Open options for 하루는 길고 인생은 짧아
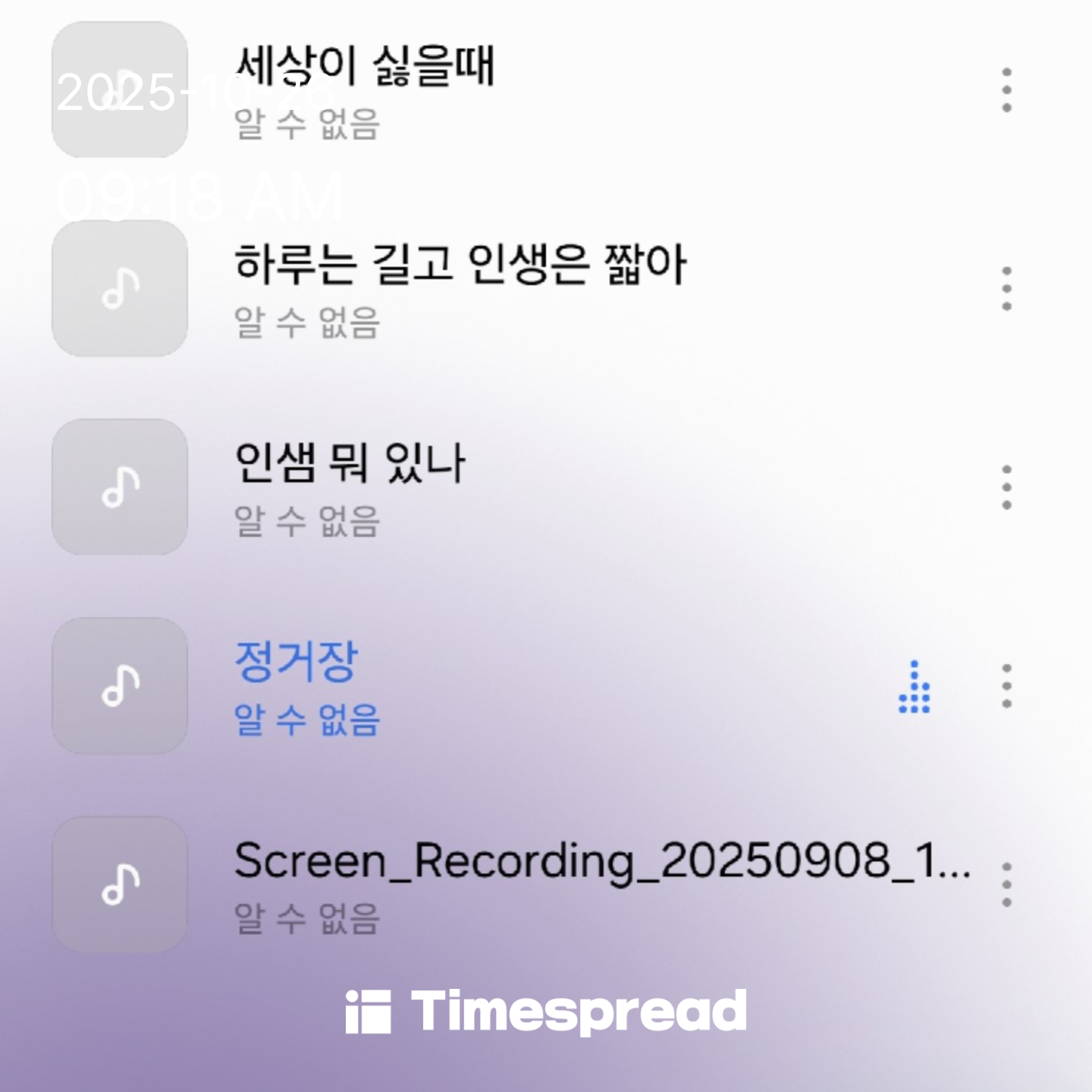Image resolution: width=1092 pixels, height=1092 pixels. pyautogui.click(x=1006, y=289)
